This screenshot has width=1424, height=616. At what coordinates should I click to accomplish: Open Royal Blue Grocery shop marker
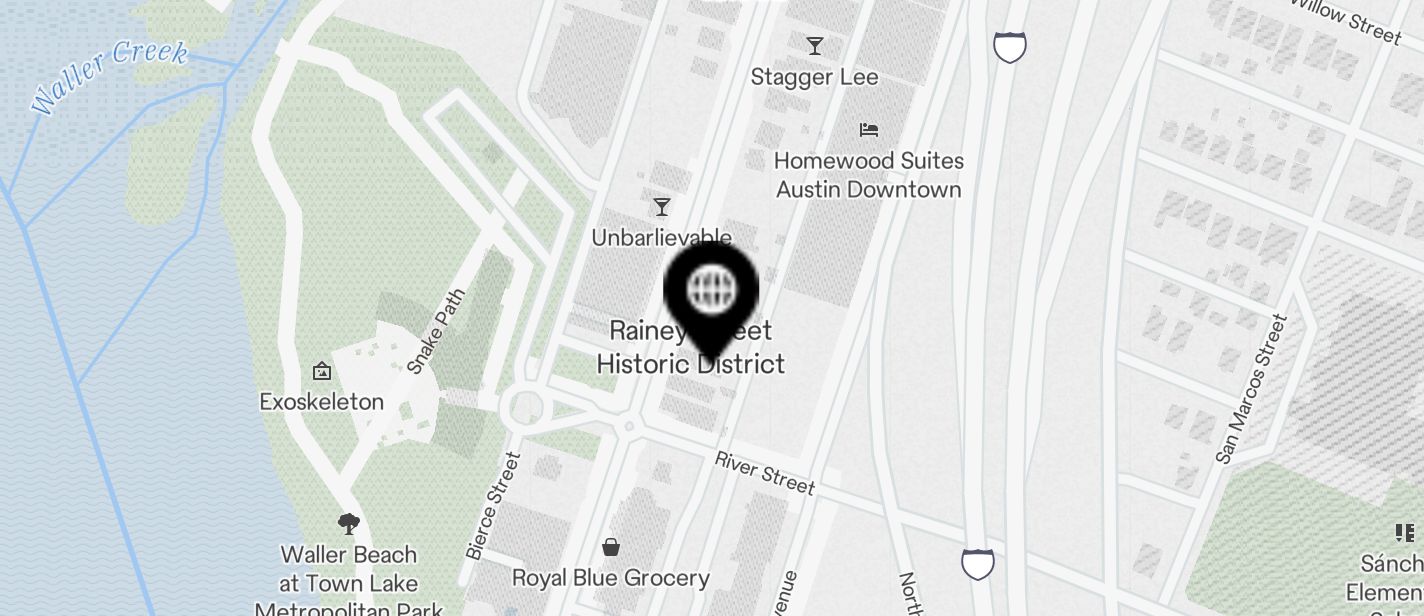610,547
